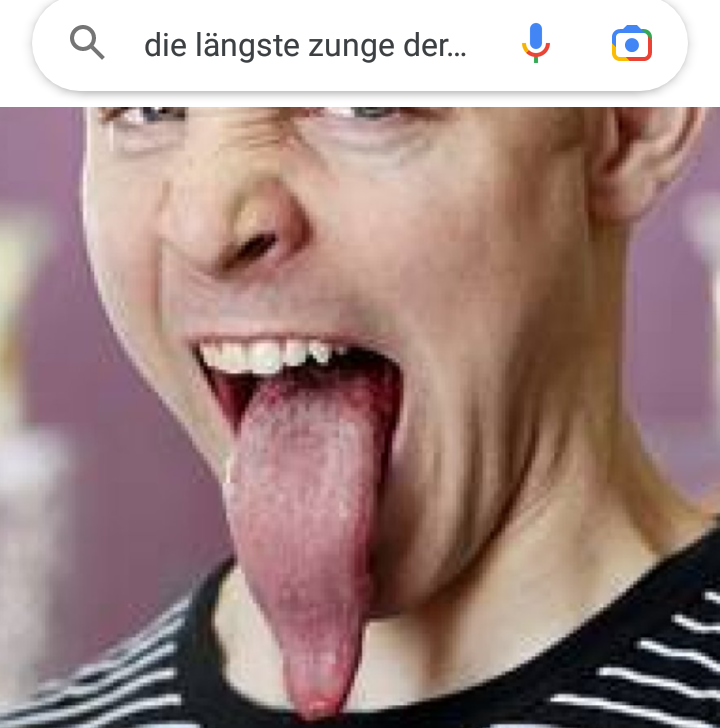The height and width of the screenshot is (728, 720).
Task: Tap the magnifying glass search icon
Action: 88,43
